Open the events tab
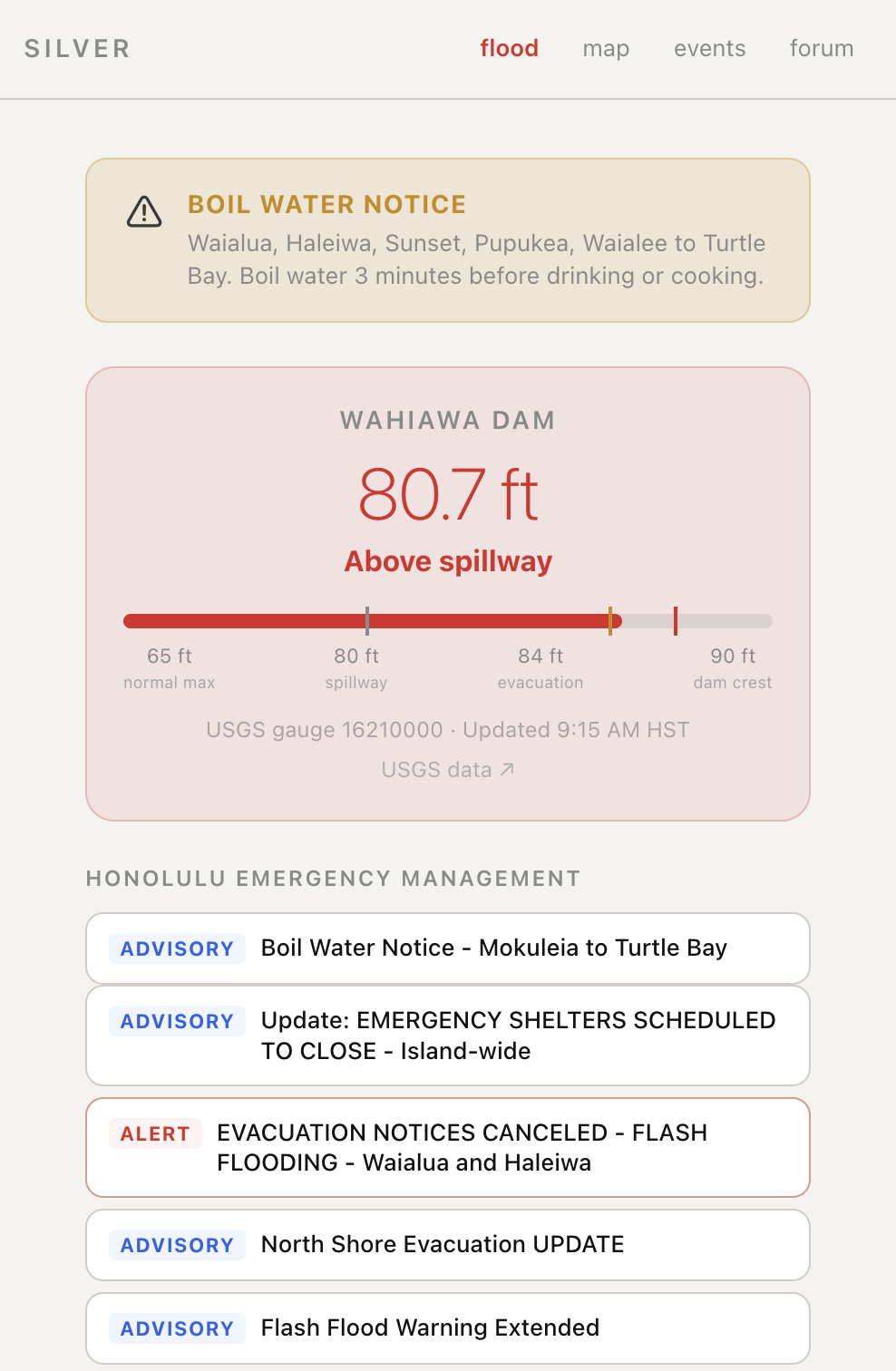 709,48
